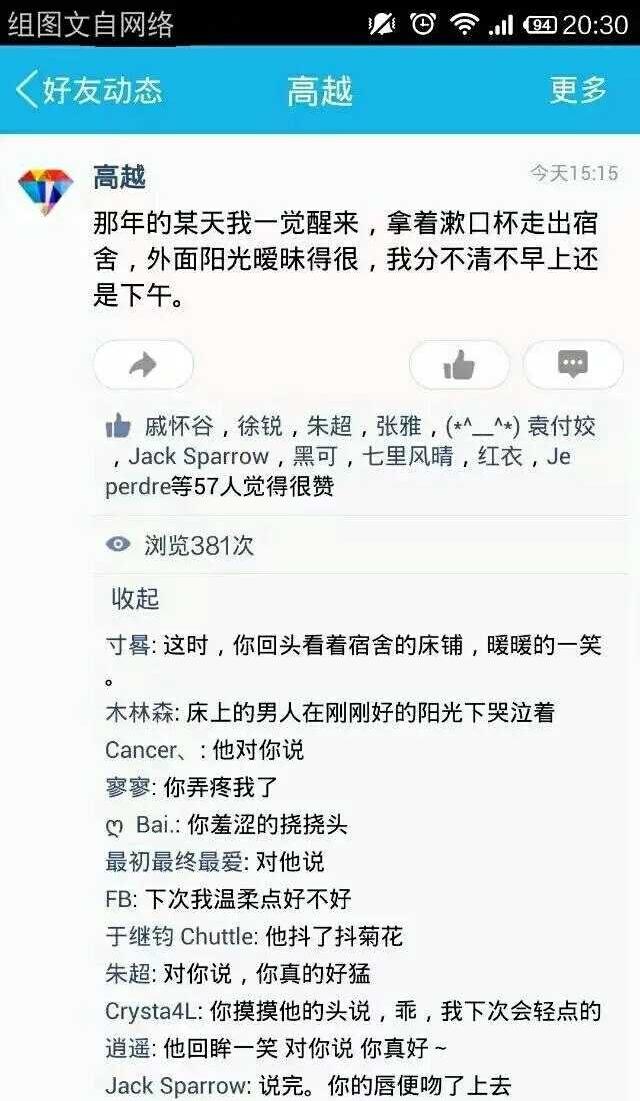The height and width of the screenshot is (1101, 640).
Task: Open commenter 木林森's profile
Action: [x=141, y=713]
